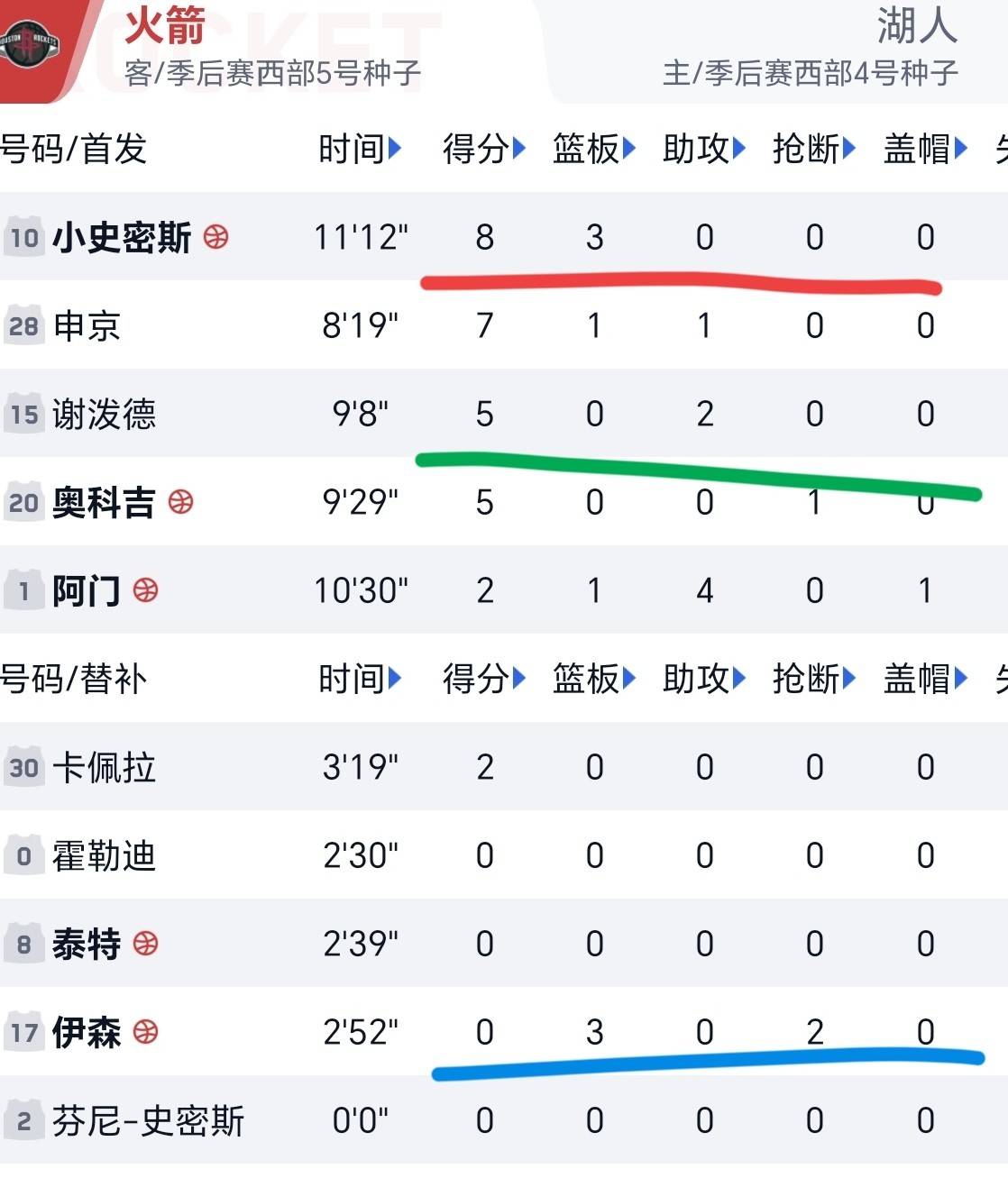1008x1178 pixels.
Task: Sort starters by 得分 column
Action: 484,149
